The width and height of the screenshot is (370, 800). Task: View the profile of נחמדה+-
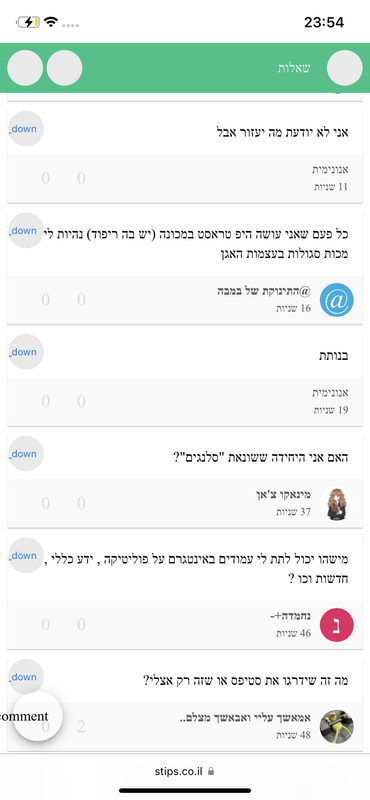(337, 625)
